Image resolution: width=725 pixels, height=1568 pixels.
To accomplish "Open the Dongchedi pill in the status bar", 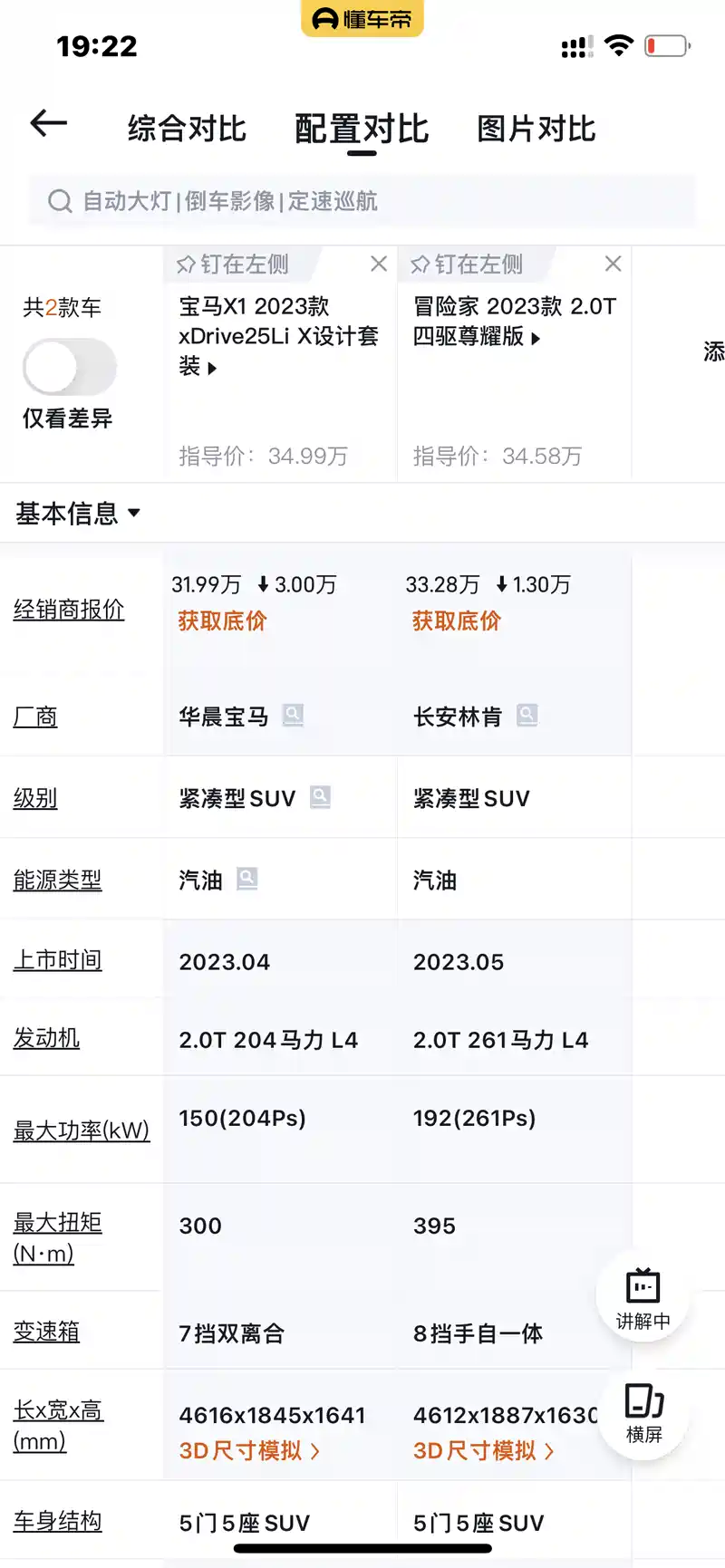I will pos(362,18).
